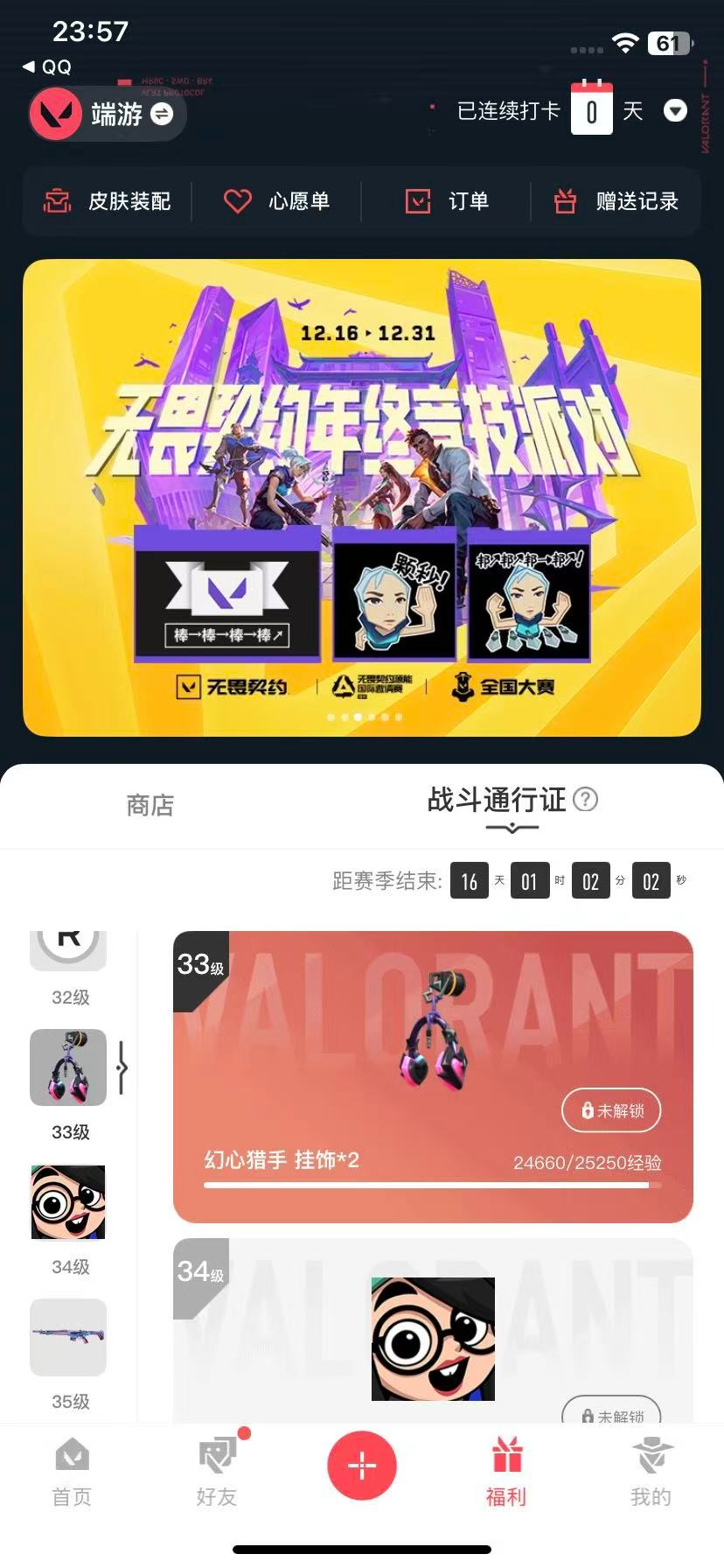The width and height of the screenshot is (724, 1568).
Task: Go to the 首页 home tab
Action: [70, 1470]
